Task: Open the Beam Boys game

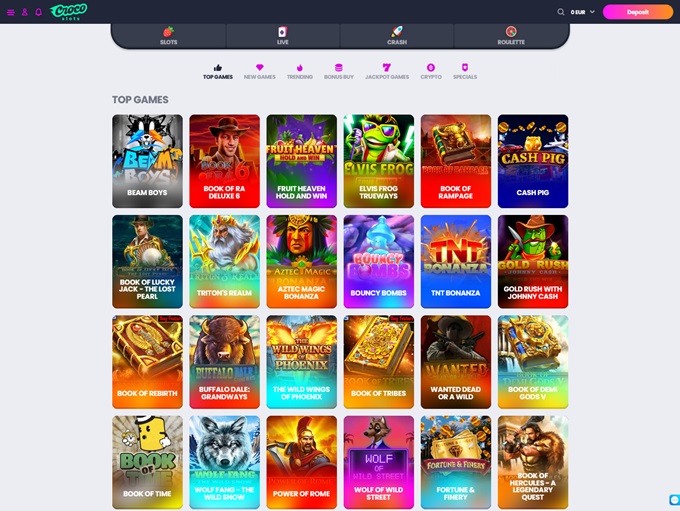Action: [147, 161]
